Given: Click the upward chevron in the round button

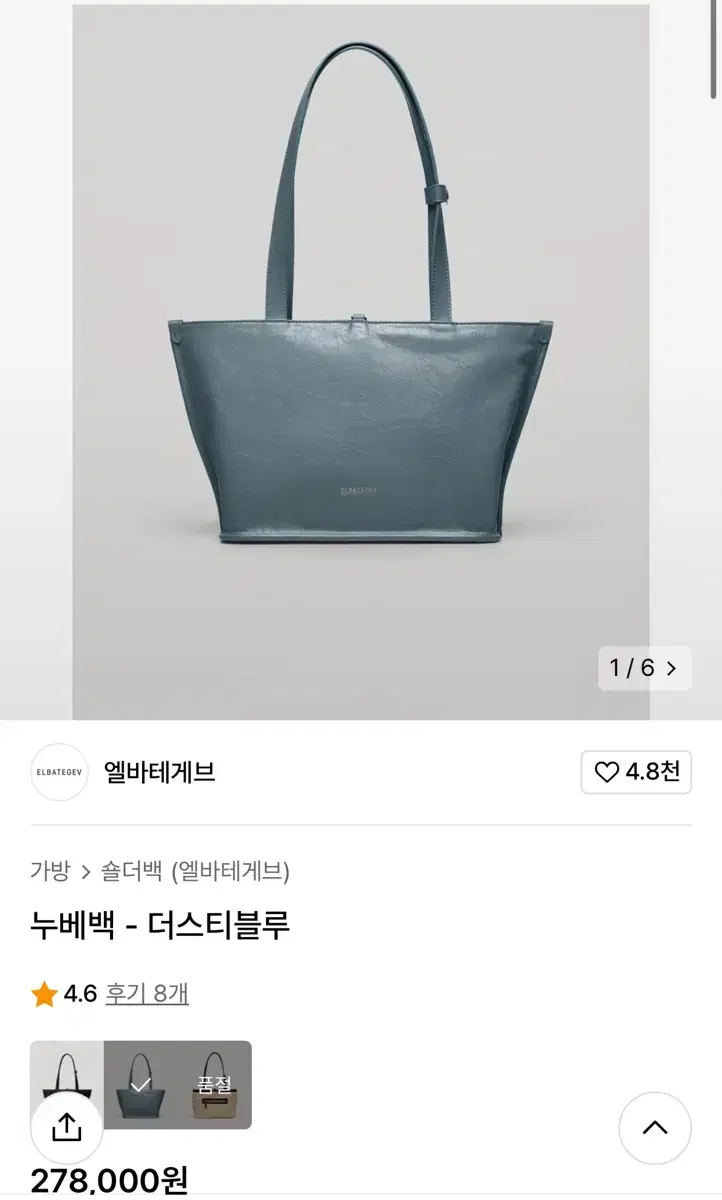Looking at the screenshot, I should [655, 1127].
